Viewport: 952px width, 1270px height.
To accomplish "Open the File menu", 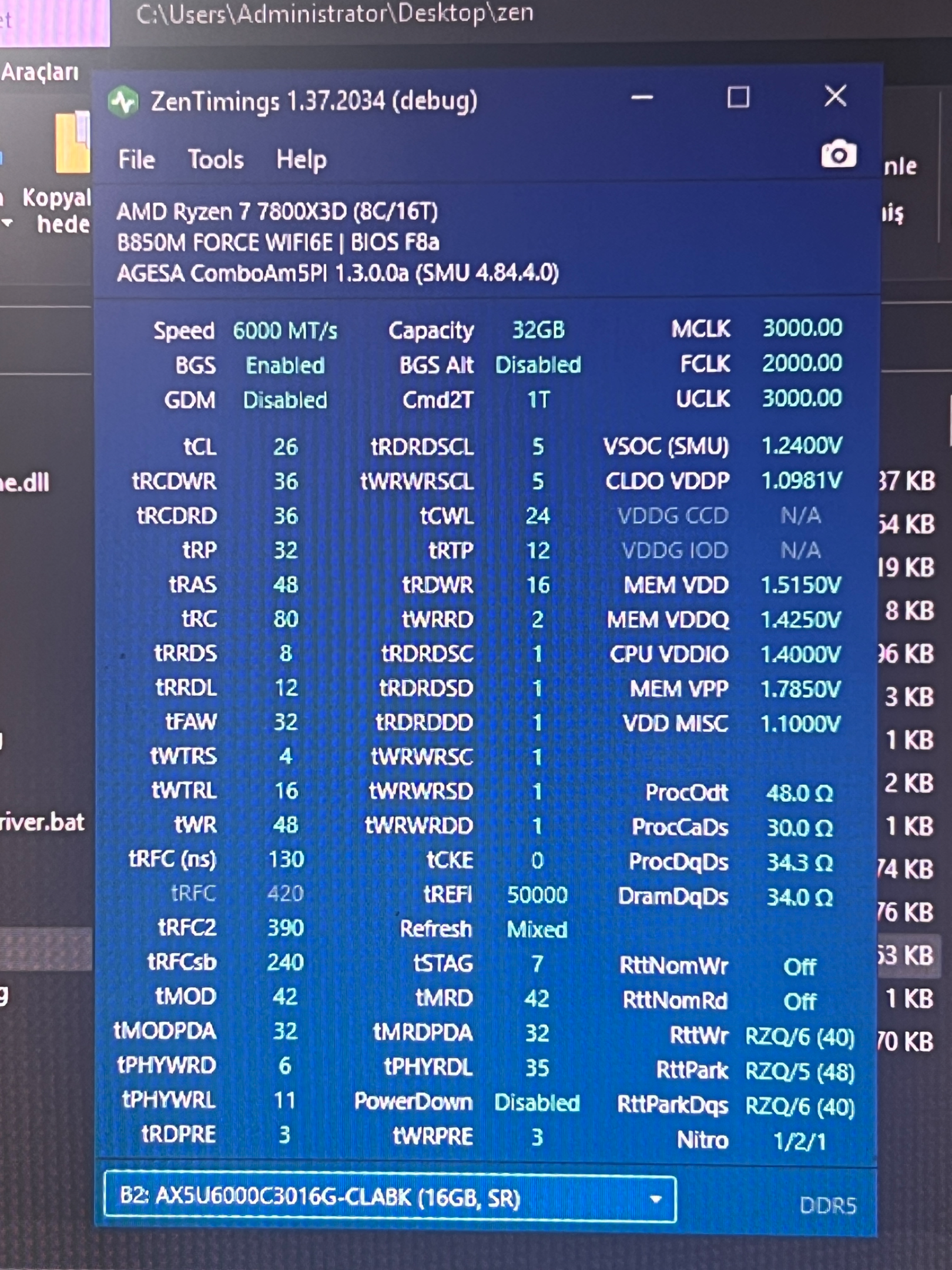I will coord(136,159).
